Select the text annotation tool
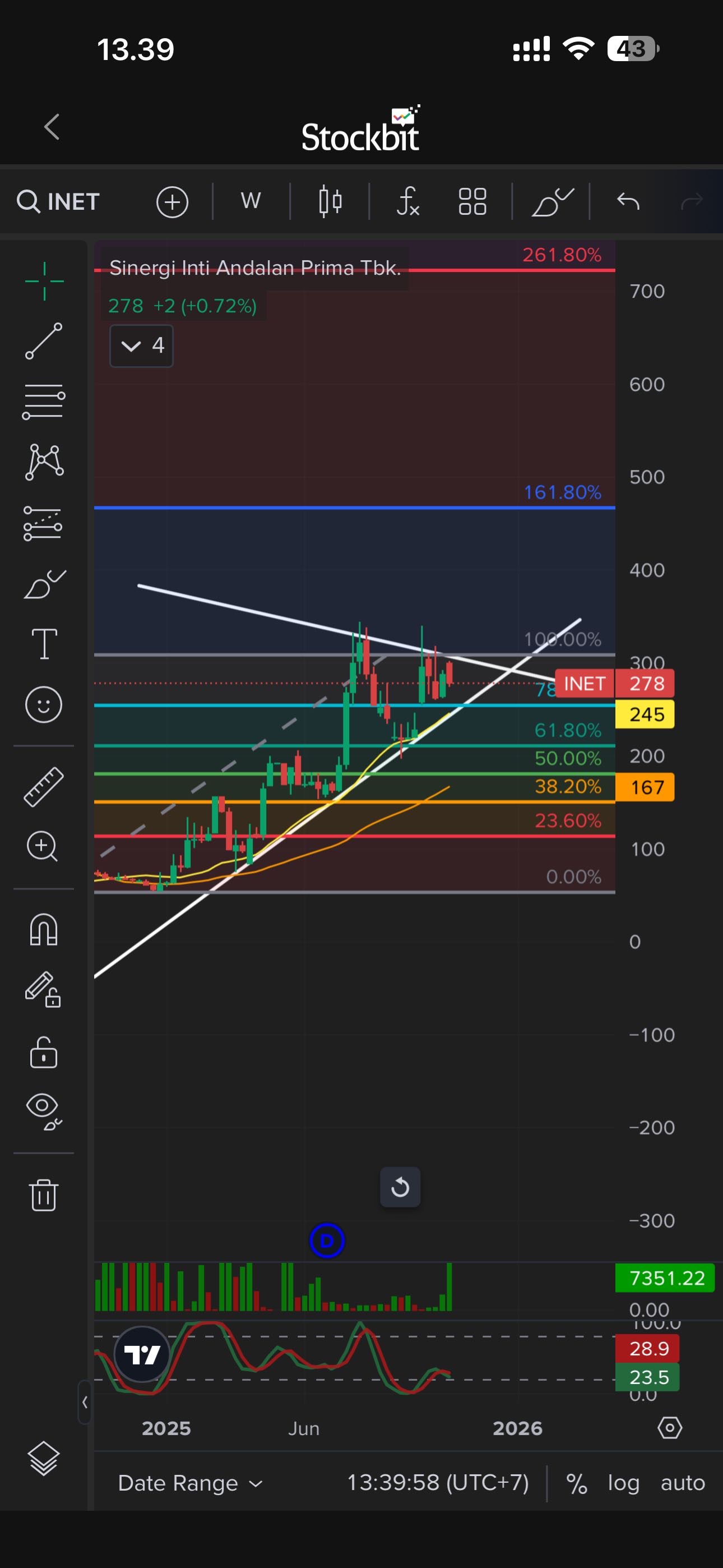 coord(44,644)
